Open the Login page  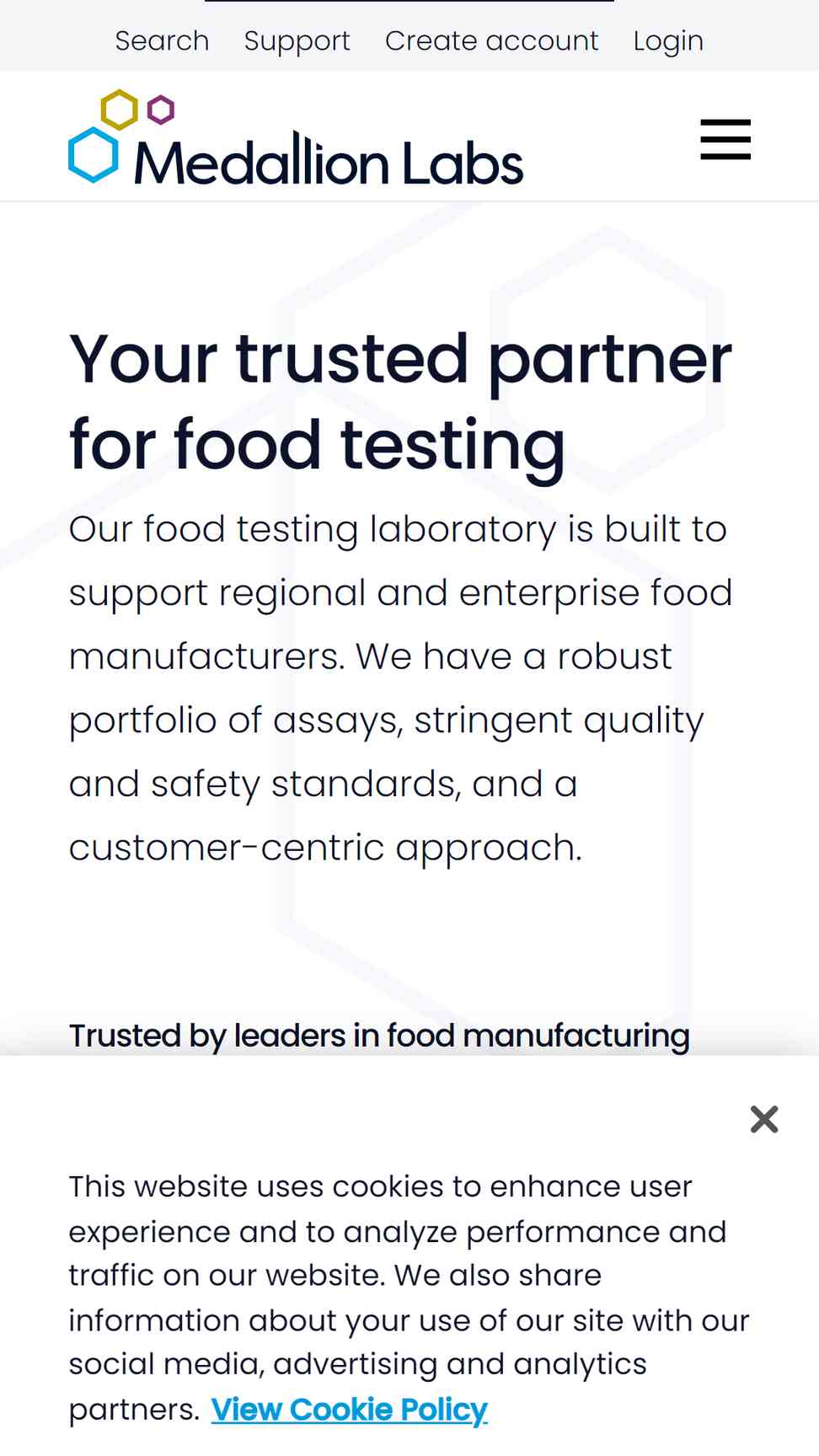point(668,40)
